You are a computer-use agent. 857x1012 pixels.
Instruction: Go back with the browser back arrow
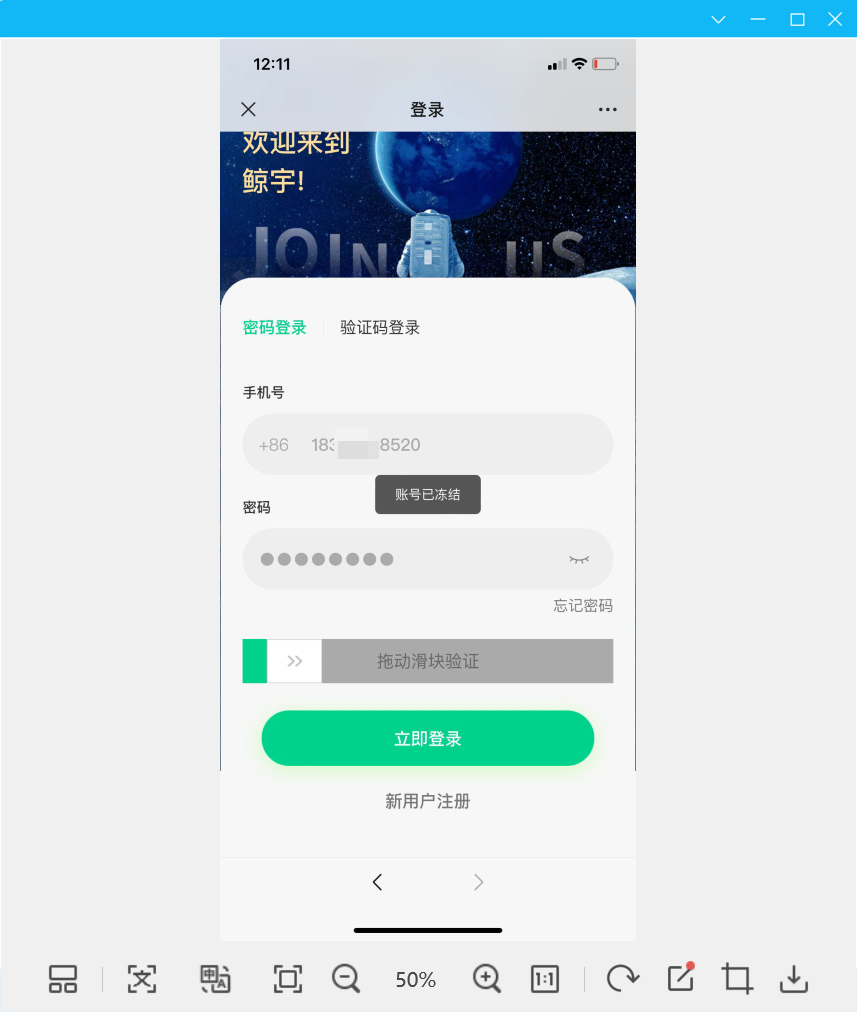(x=377, y=882)
